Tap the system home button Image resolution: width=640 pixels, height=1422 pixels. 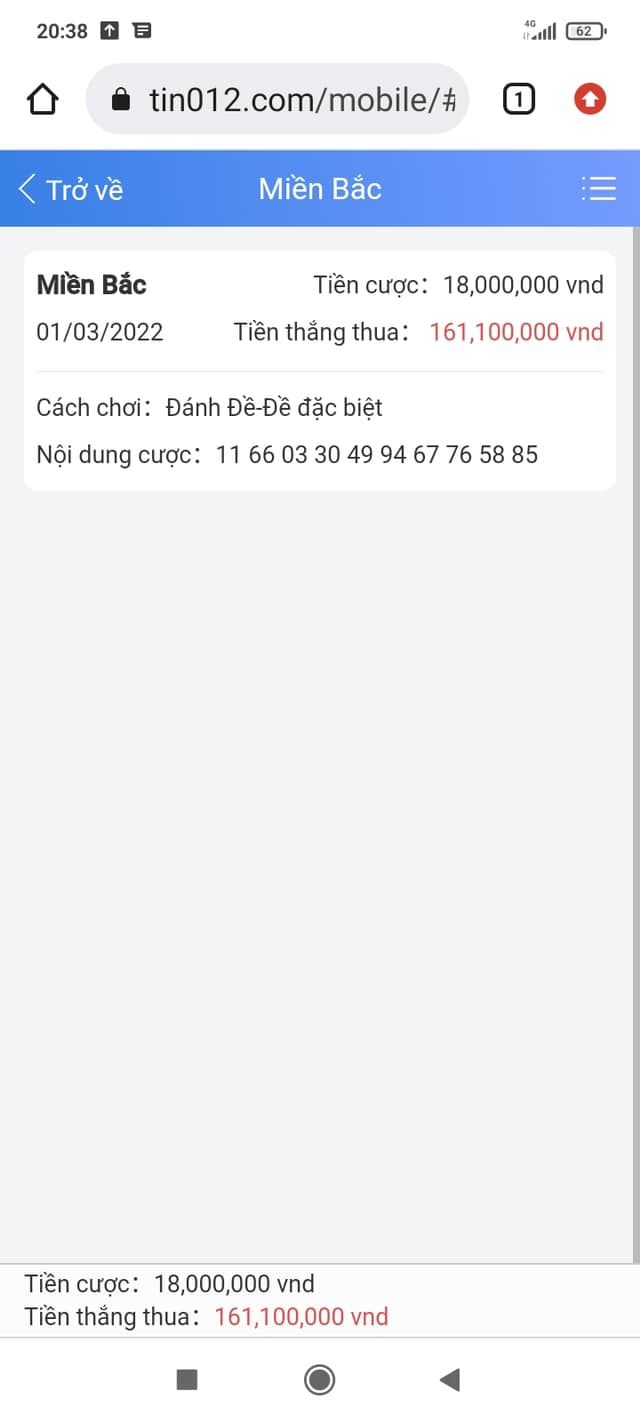click(x=319, y=1380)
